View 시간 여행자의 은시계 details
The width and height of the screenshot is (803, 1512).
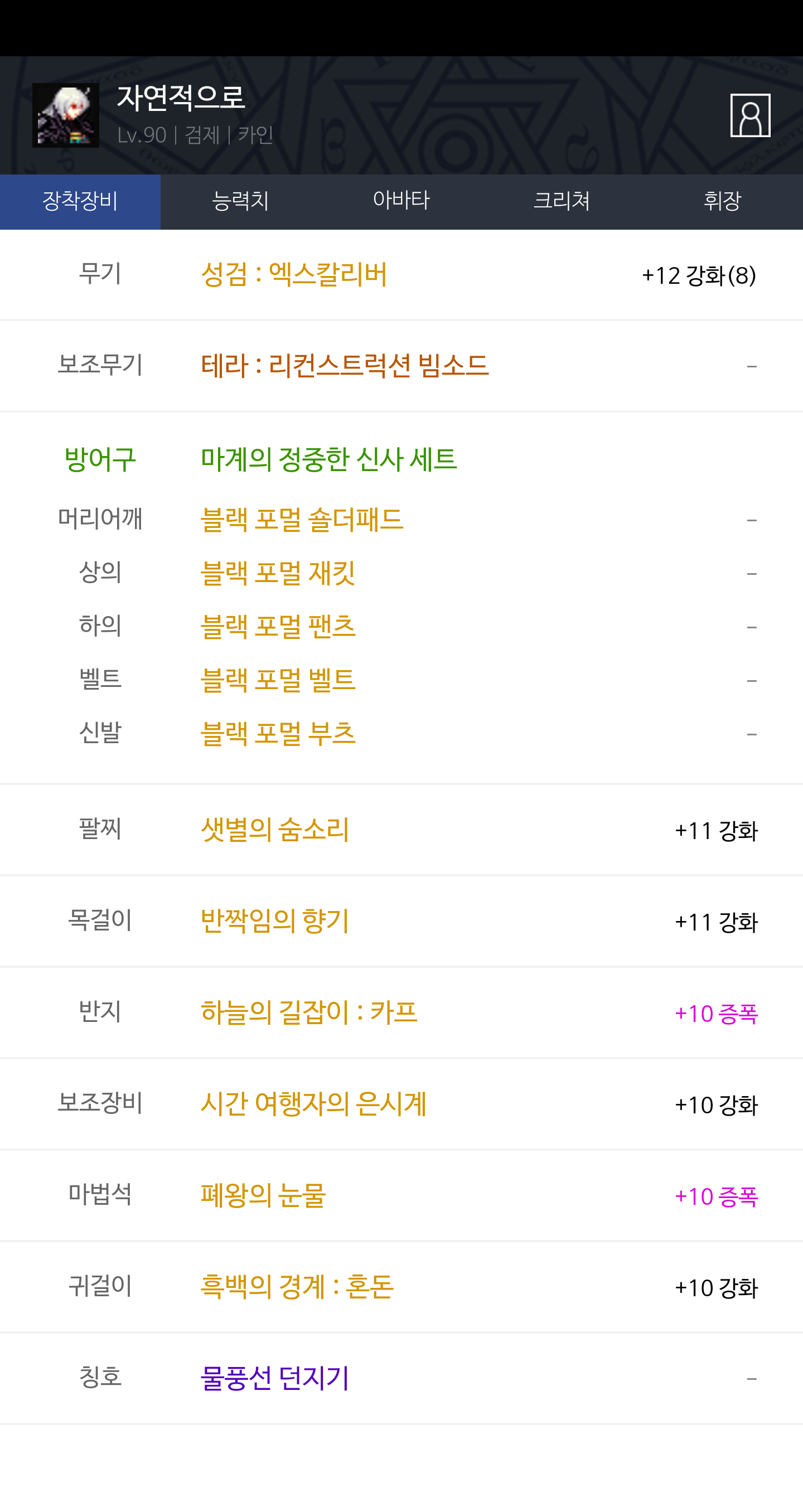coord(401,1104)
